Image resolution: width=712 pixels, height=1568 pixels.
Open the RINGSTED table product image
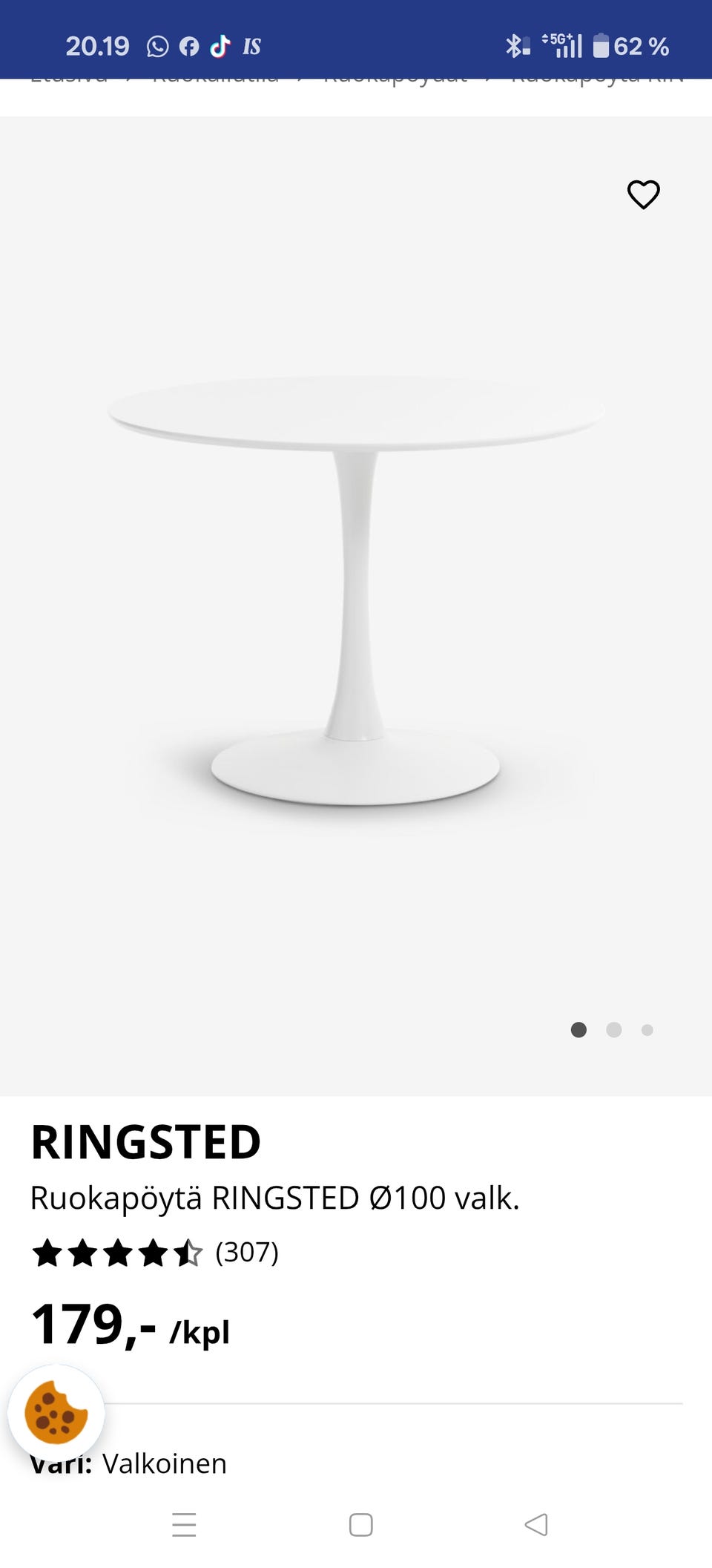[356, 590]
